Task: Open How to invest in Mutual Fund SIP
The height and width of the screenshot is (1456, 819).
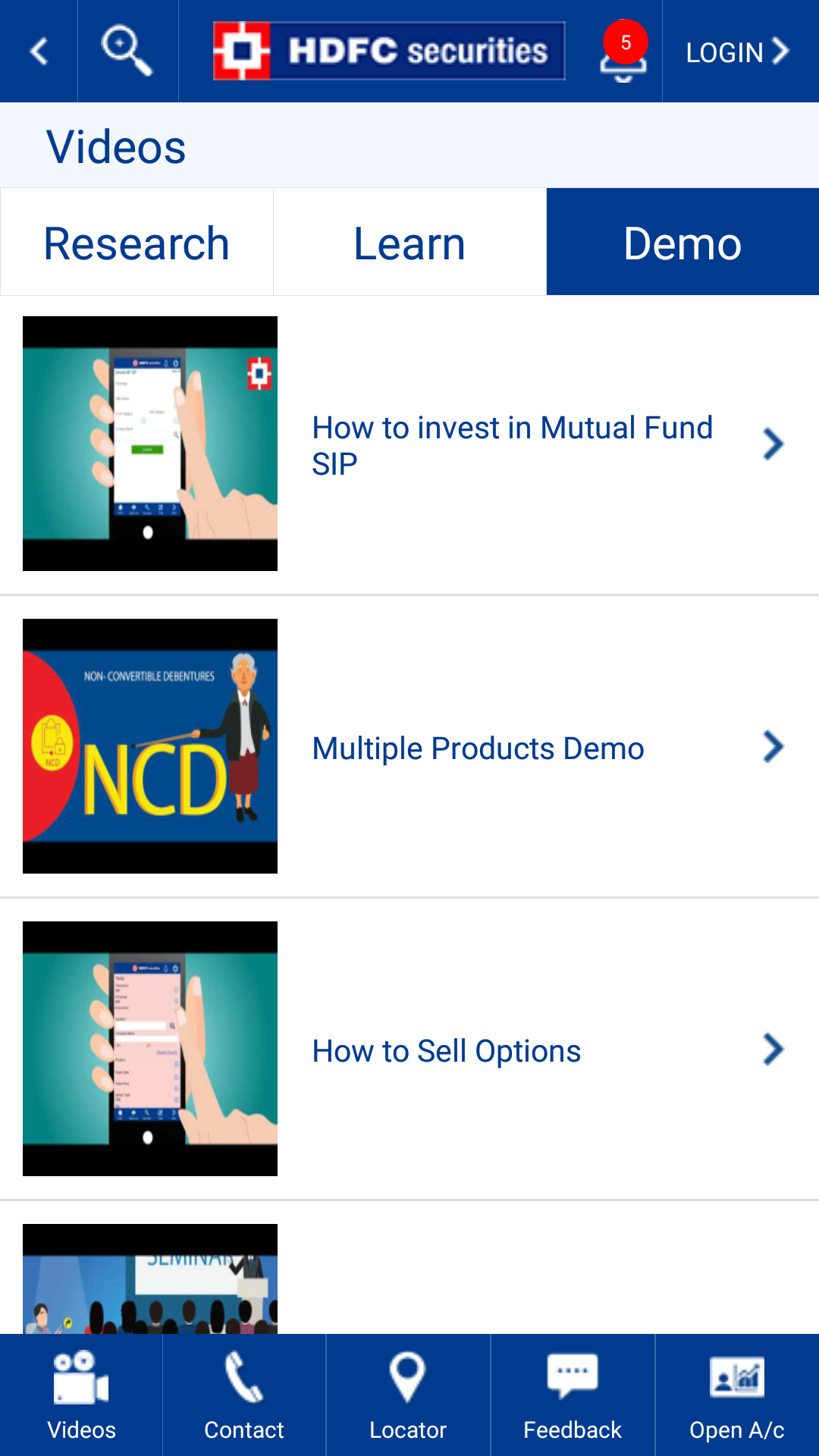Action: pos(512,445)
